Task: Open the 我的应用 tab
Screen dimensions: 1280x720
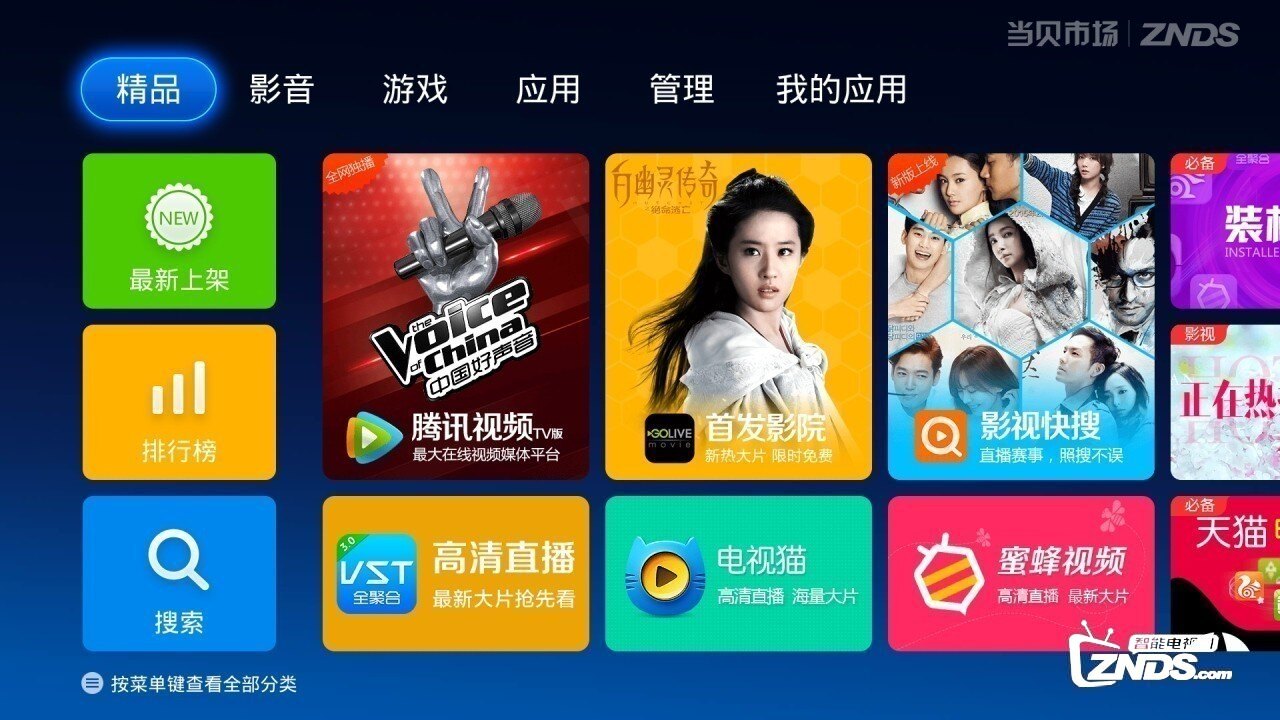Action: click(x=840, y=89)
